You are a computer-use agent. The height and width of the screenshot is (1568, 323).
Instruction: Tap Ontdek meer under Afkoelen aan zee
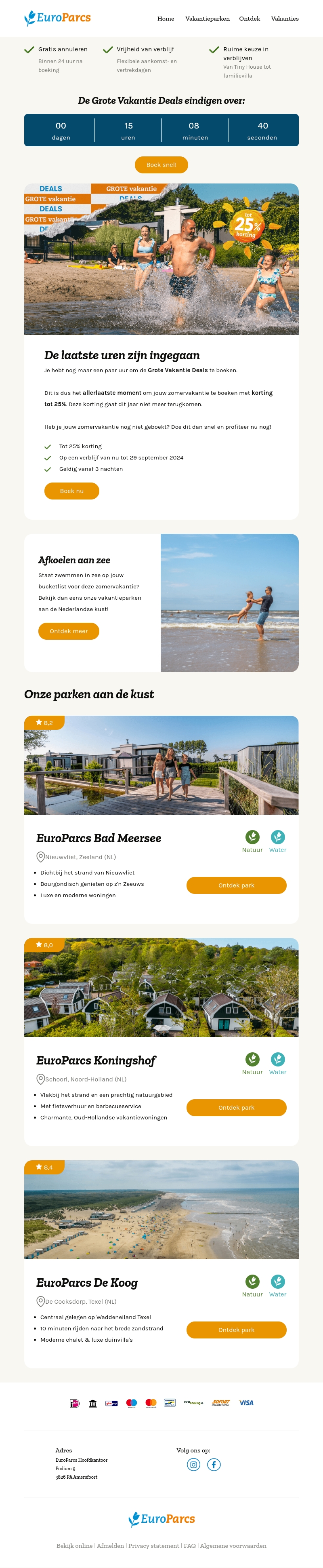[69, 631]
